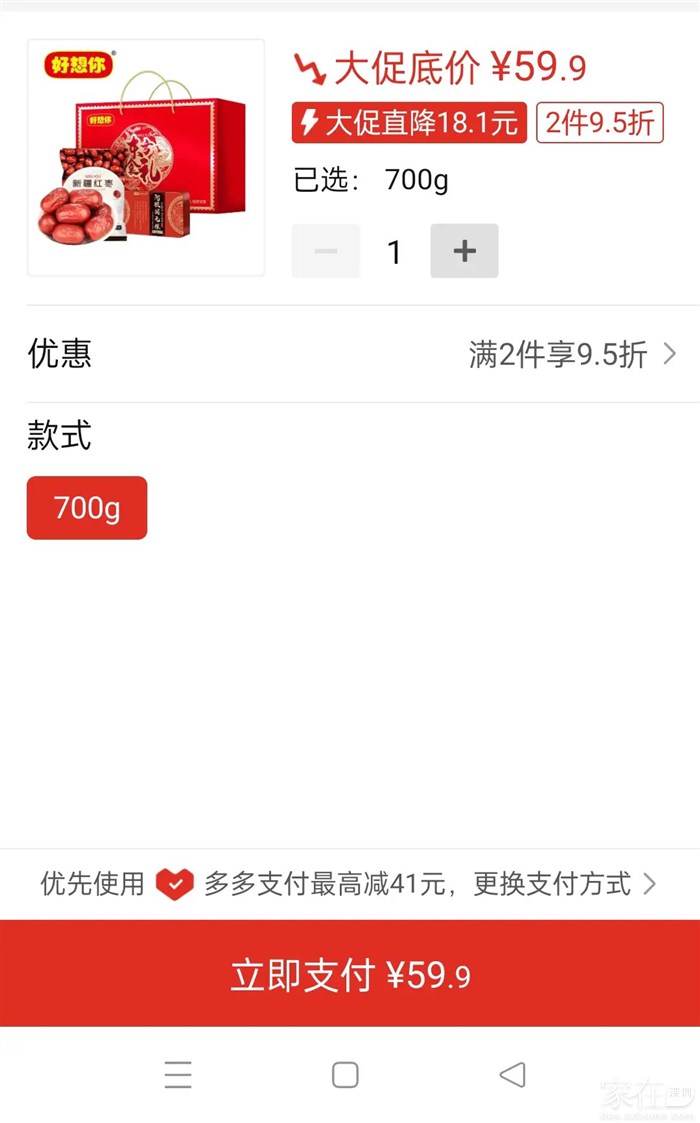Viewport: 700px width, 1123px height.
Task: Go back with system back button
Action: click(512, 1075)
